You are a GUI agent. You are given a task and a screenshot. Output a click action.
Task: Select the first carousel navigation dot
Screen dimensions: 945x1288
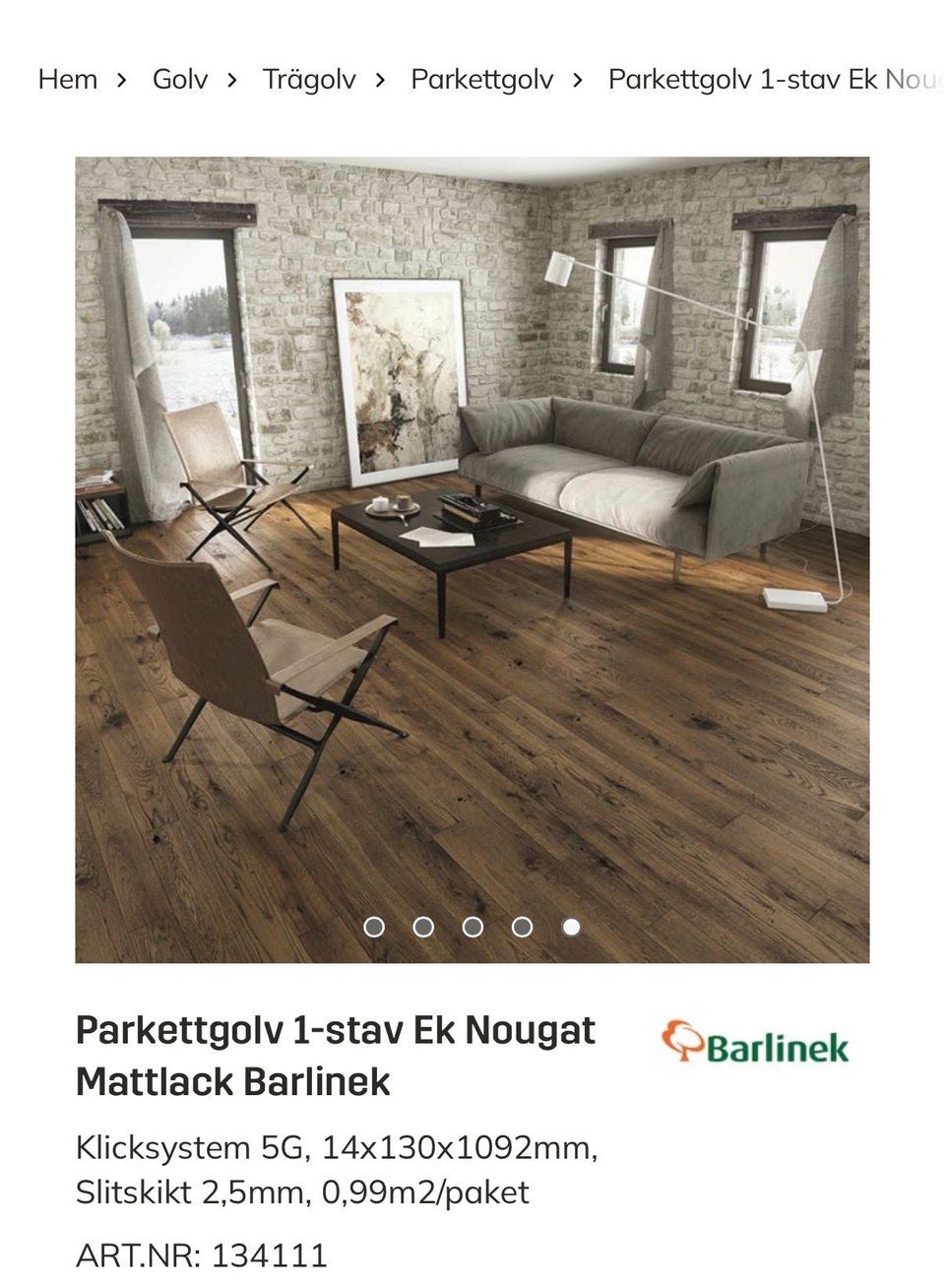pyautogui.click(x=376, y=927)
